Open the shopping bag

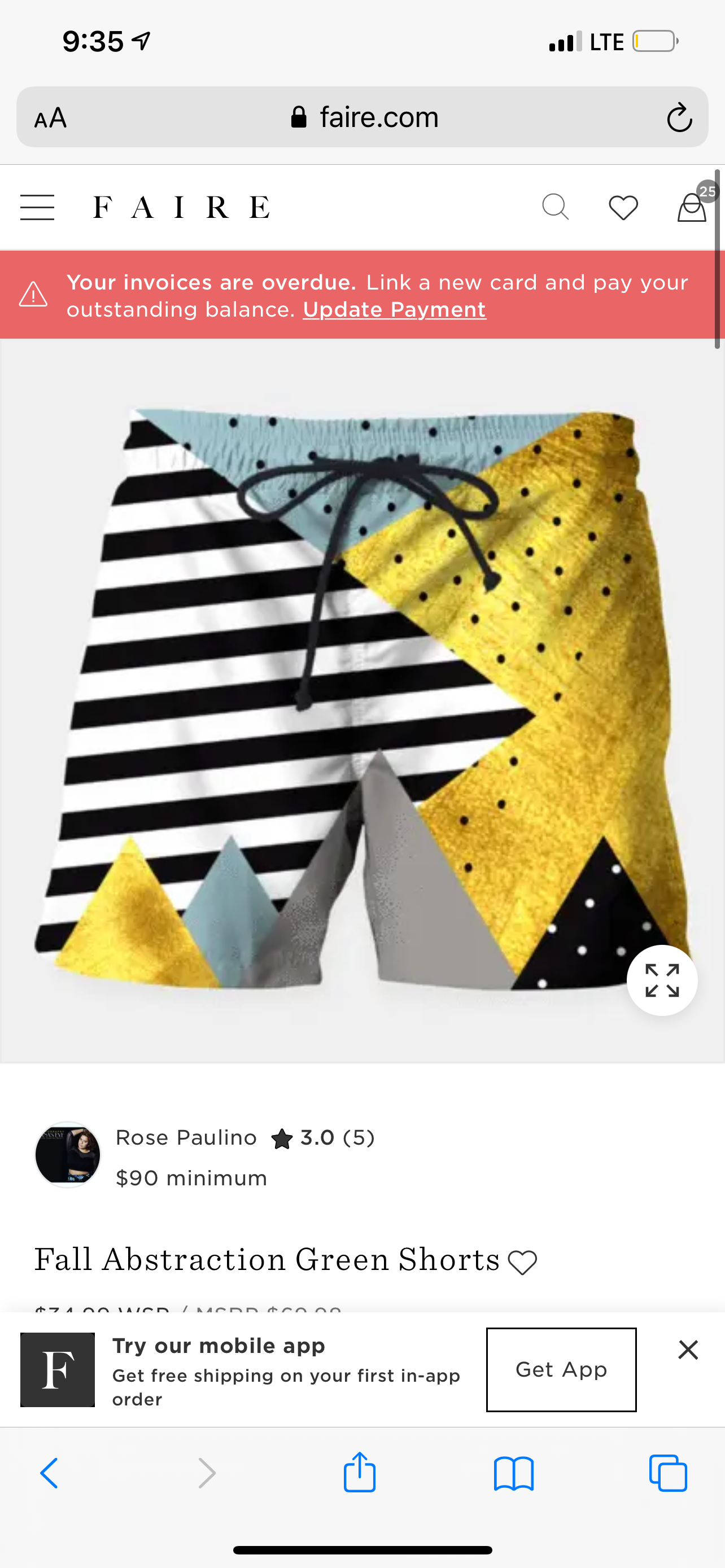coord(692,208)
